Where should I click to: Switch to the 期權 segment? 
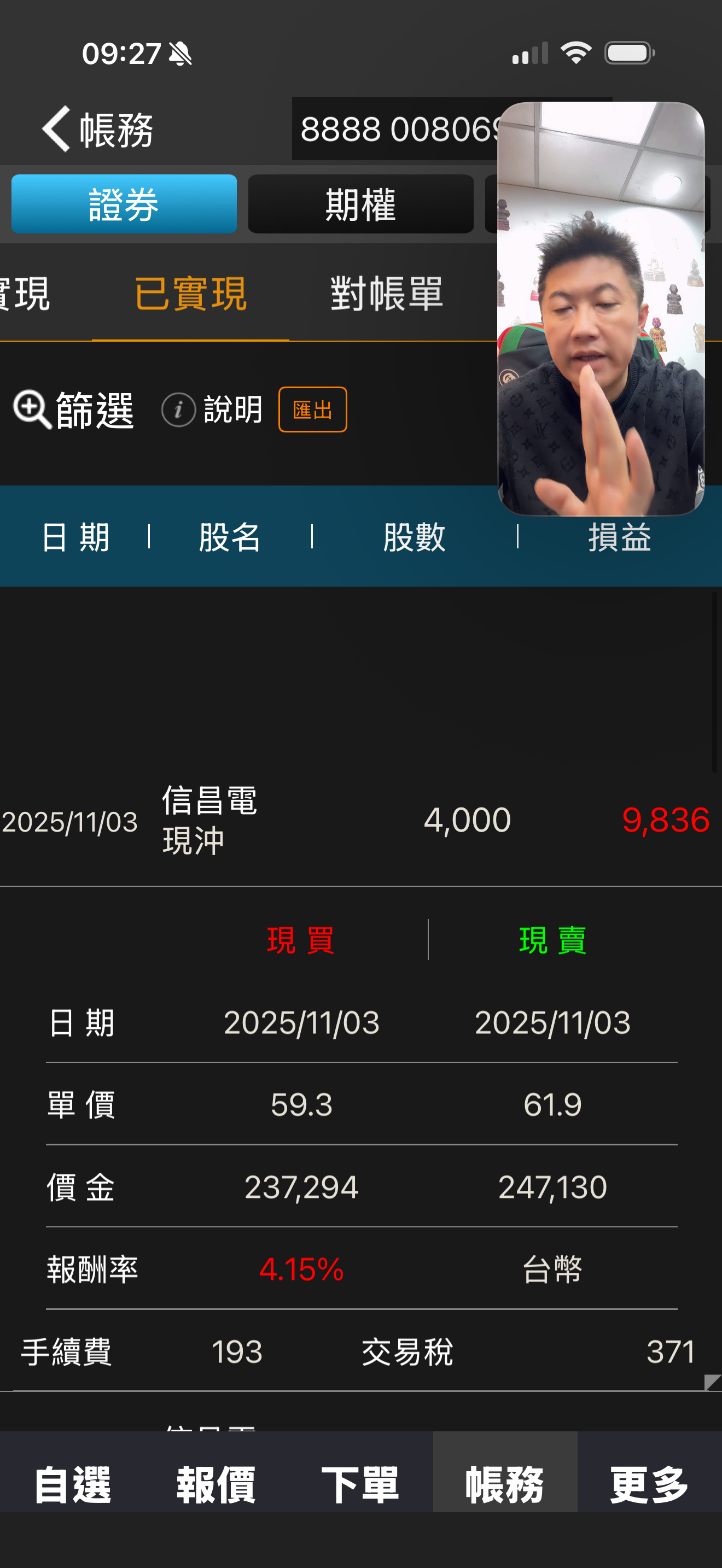[x=360, y=204]
